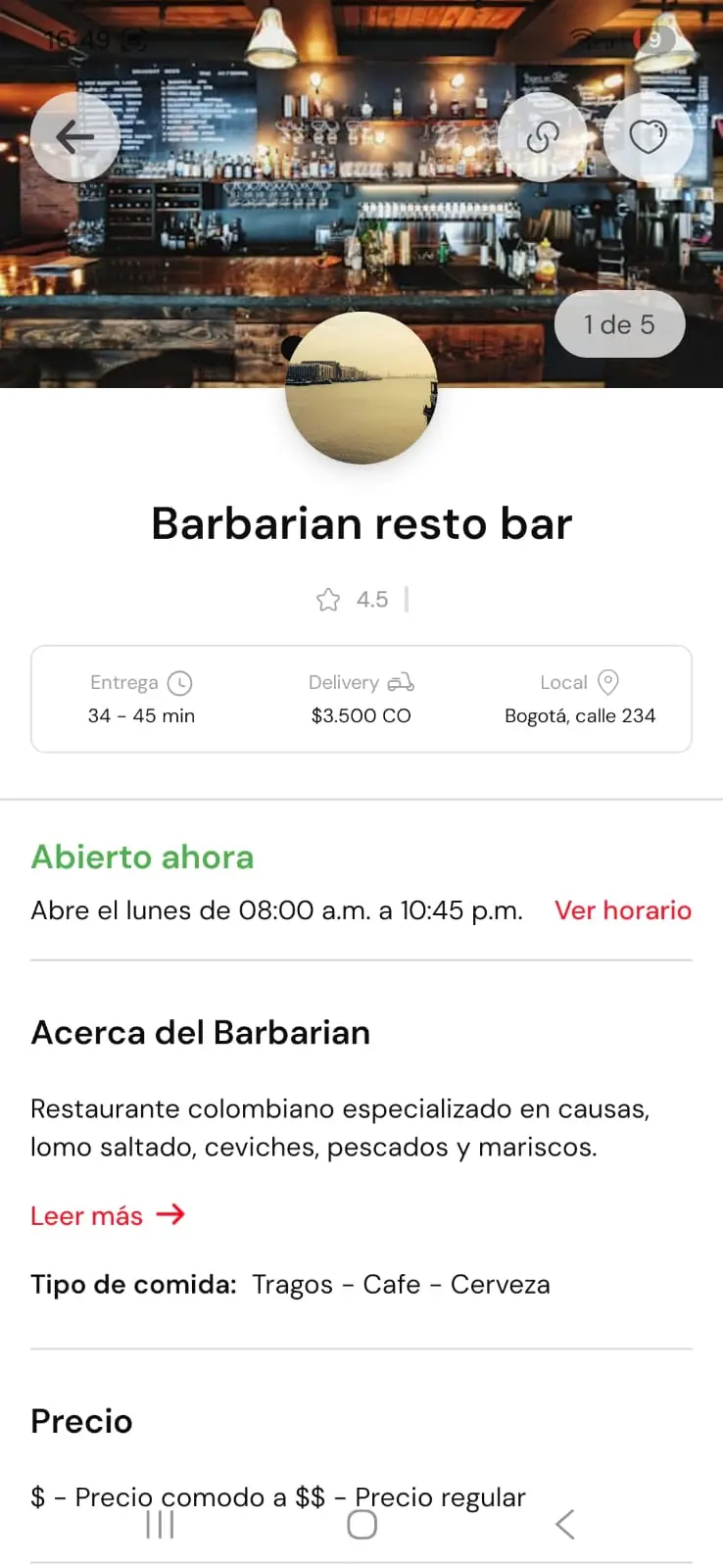Open Ver horario to expand the schedule
Screen dimensions: 723x1568
click(624, 910)
